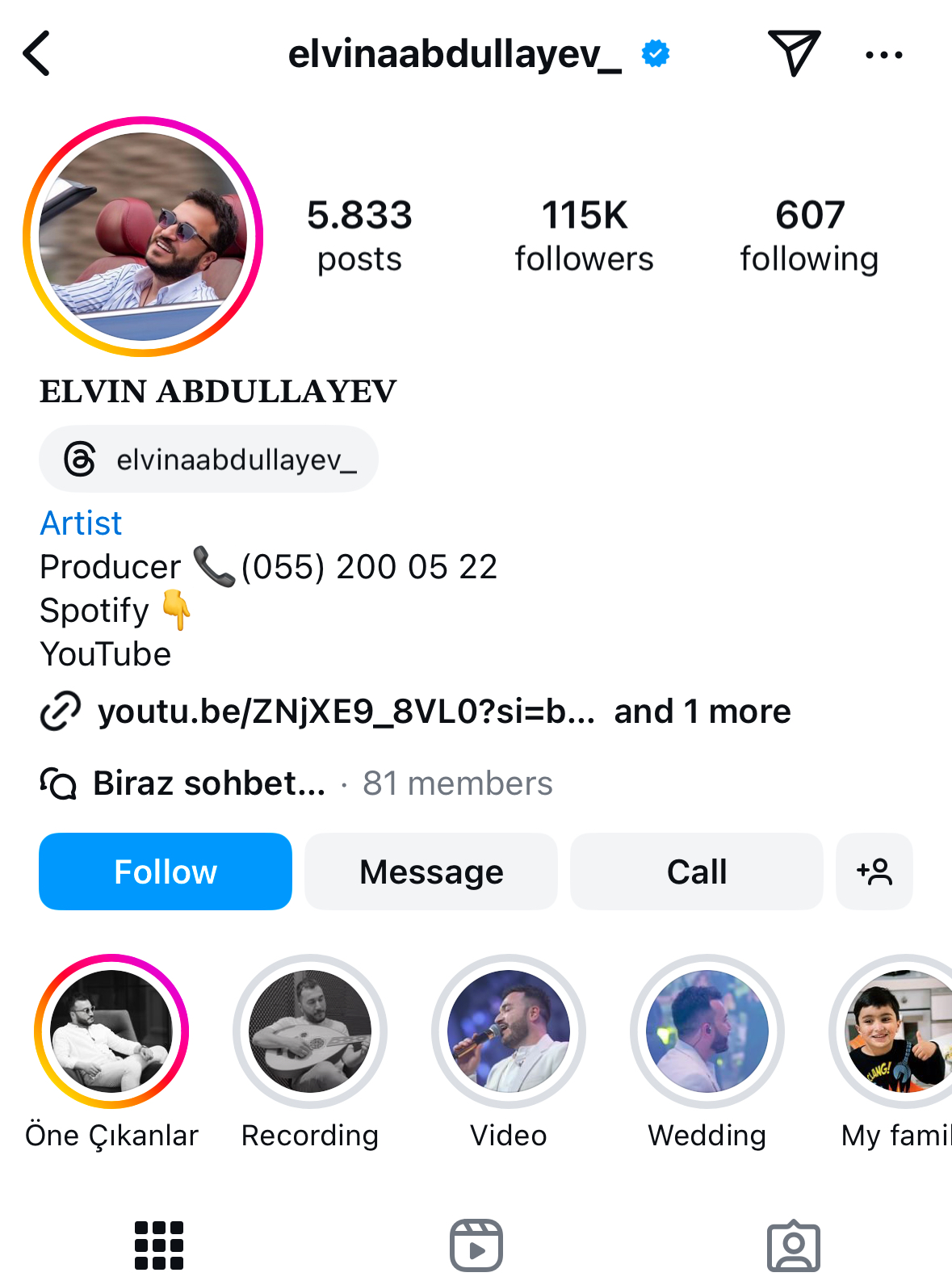The height and width of the screenshot is (1281, 952).
Task: Open the youtu.be link in bio
Action: [346, 712]
